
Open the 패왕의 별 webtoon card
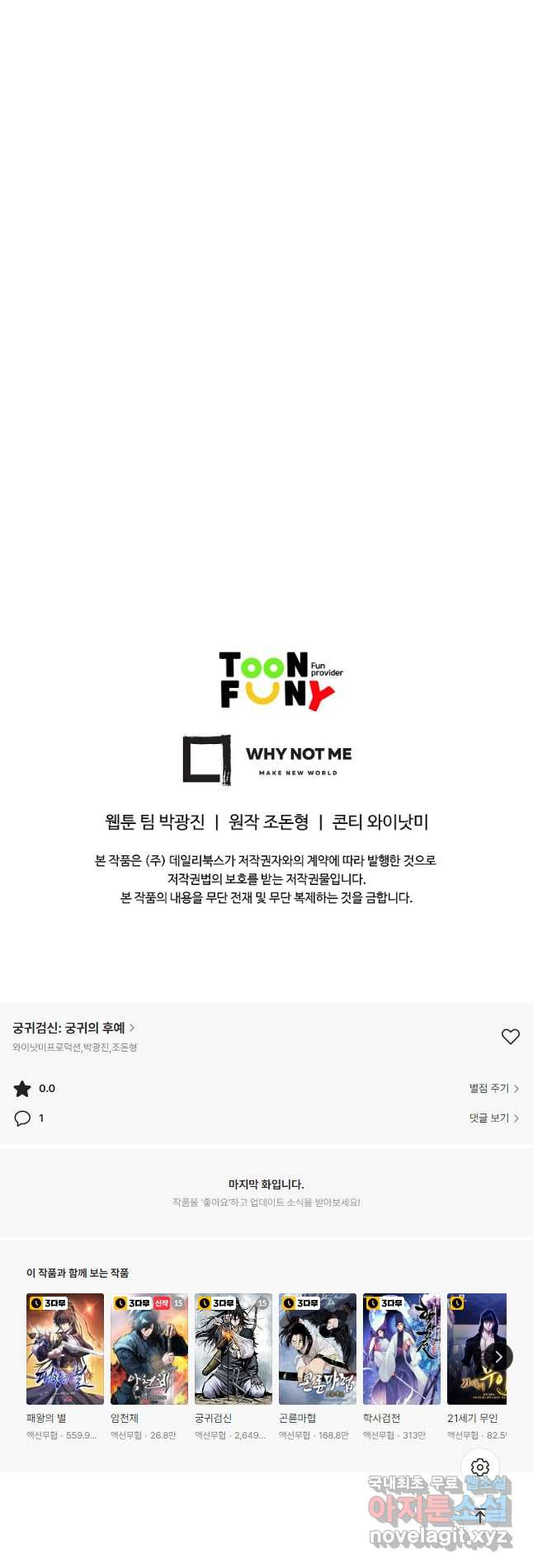tap(65, 1349)
